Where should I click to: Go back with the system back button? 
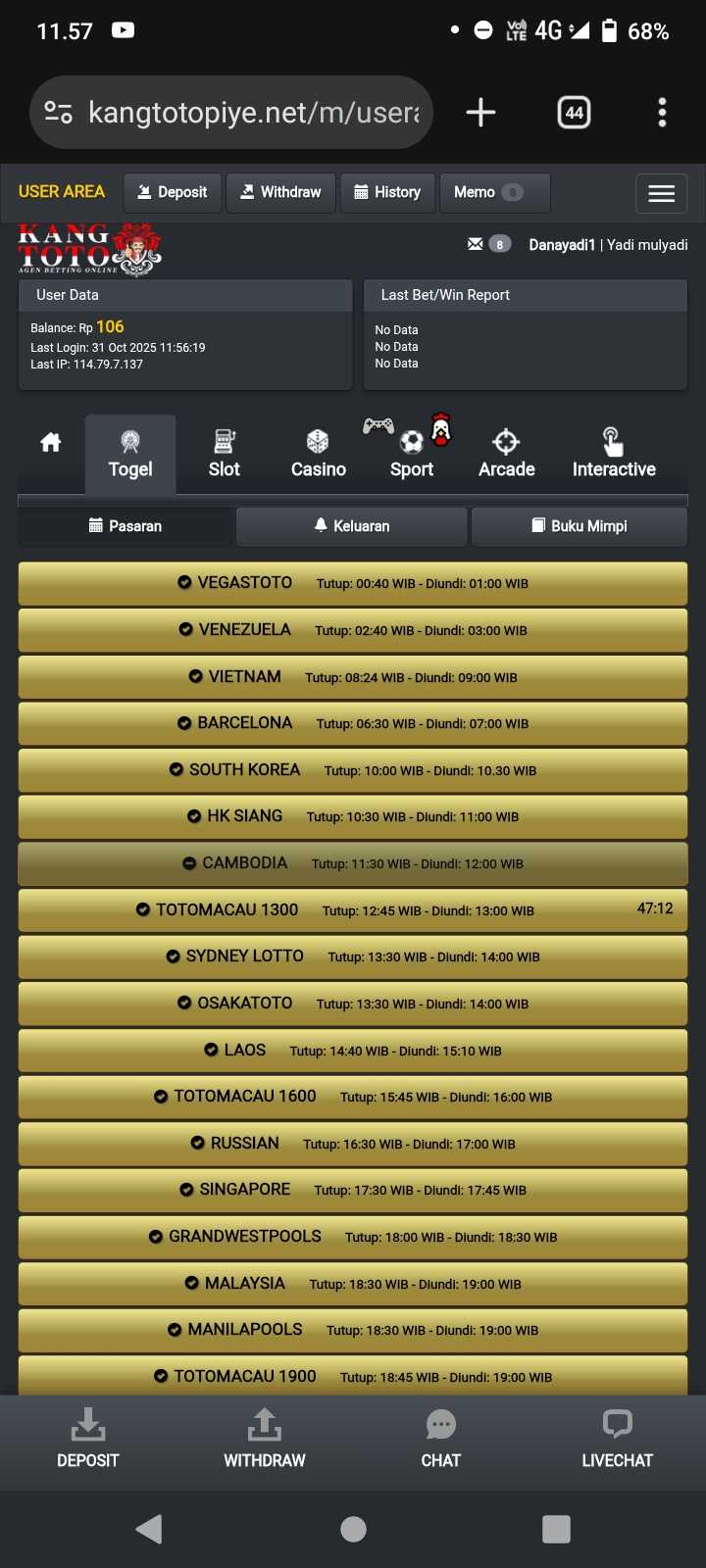[x=149, y=1529]
